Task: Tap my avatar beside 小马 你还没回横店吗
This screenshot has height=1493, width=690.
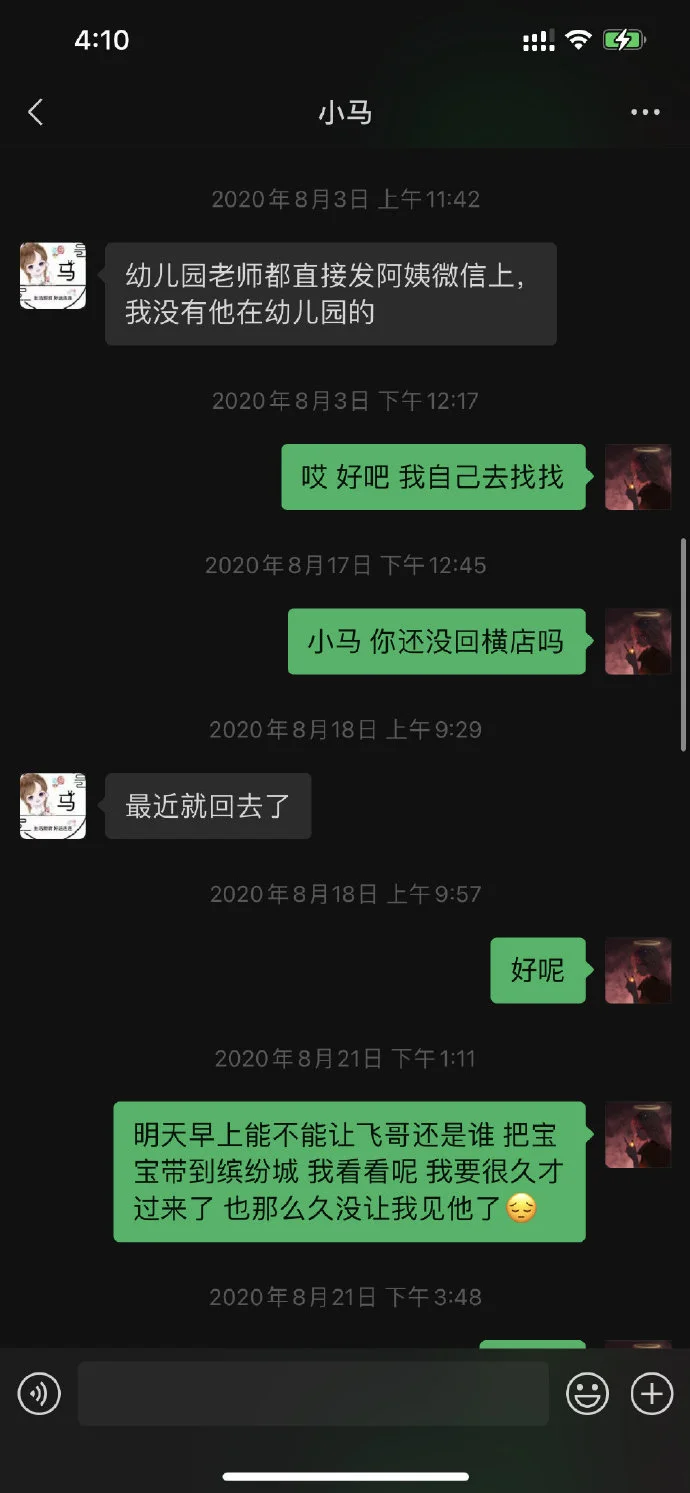Action: pos(638,641)
